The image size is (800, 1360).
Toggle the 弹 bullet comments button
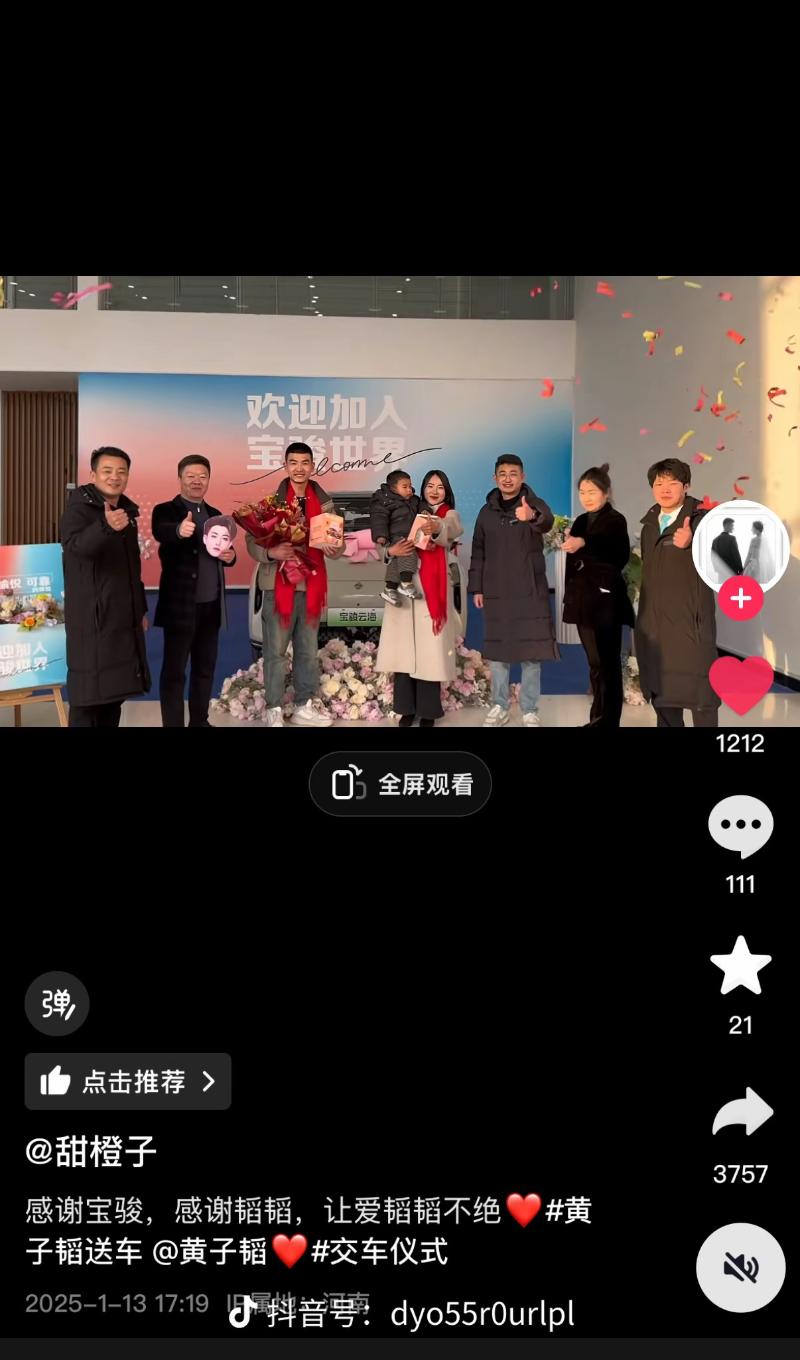(57, 1003)
